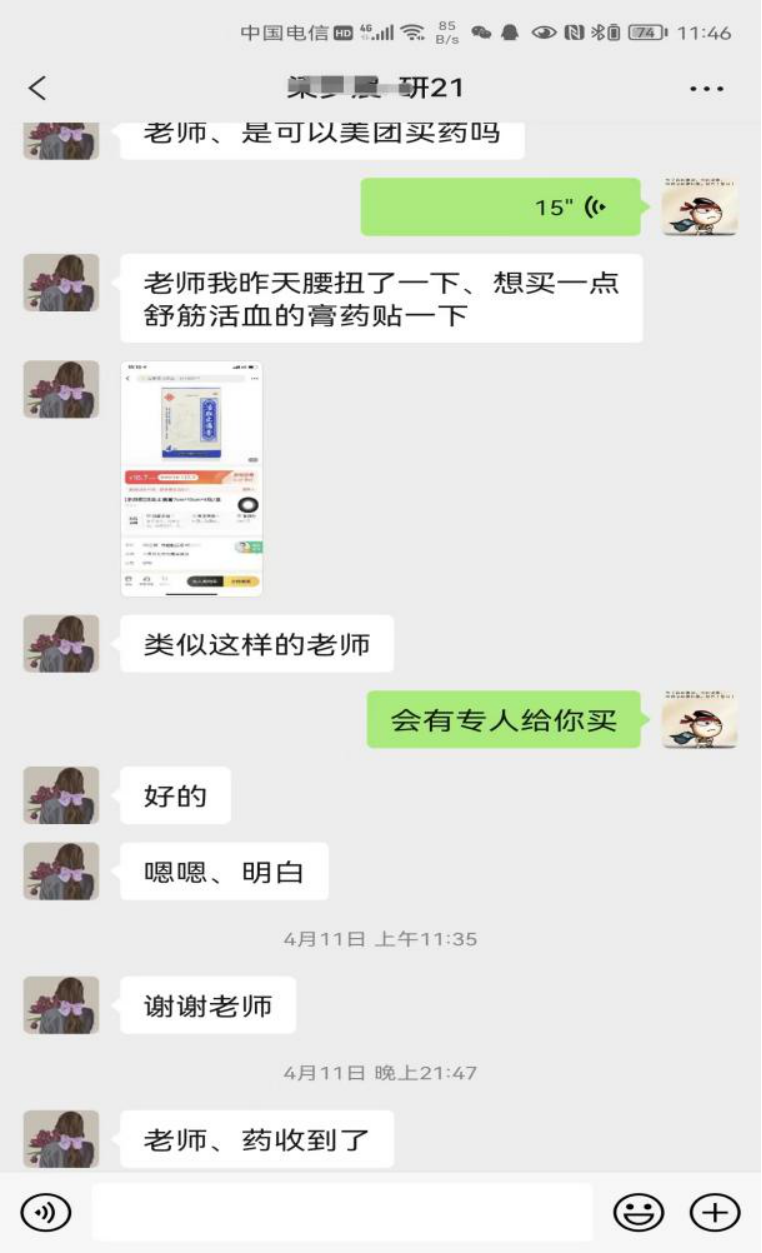Play the 15-second voice message
The image size is (762, 1253).
[500, 207]
